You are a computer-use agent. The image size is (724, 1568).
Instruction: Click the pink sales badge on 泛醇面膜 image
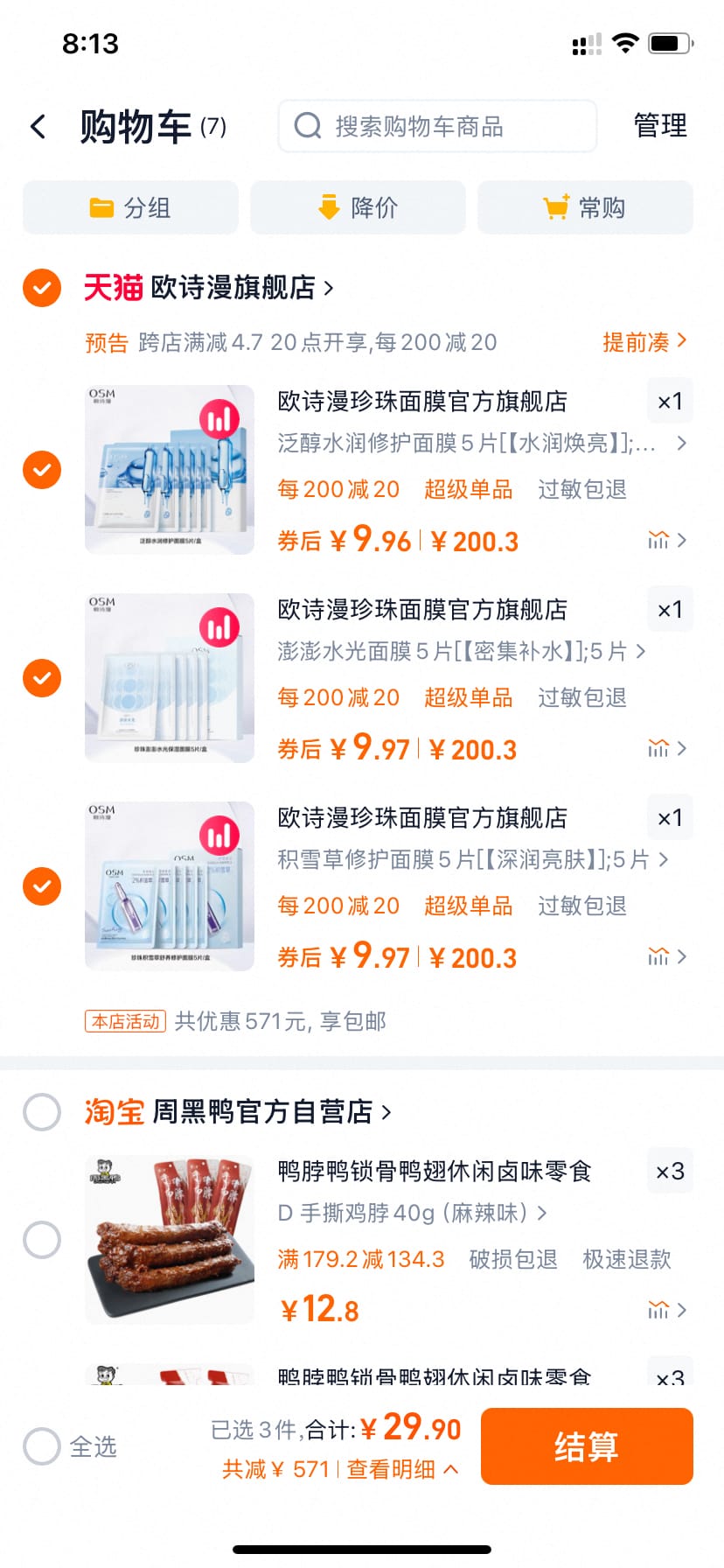click(x=219, y=419)
